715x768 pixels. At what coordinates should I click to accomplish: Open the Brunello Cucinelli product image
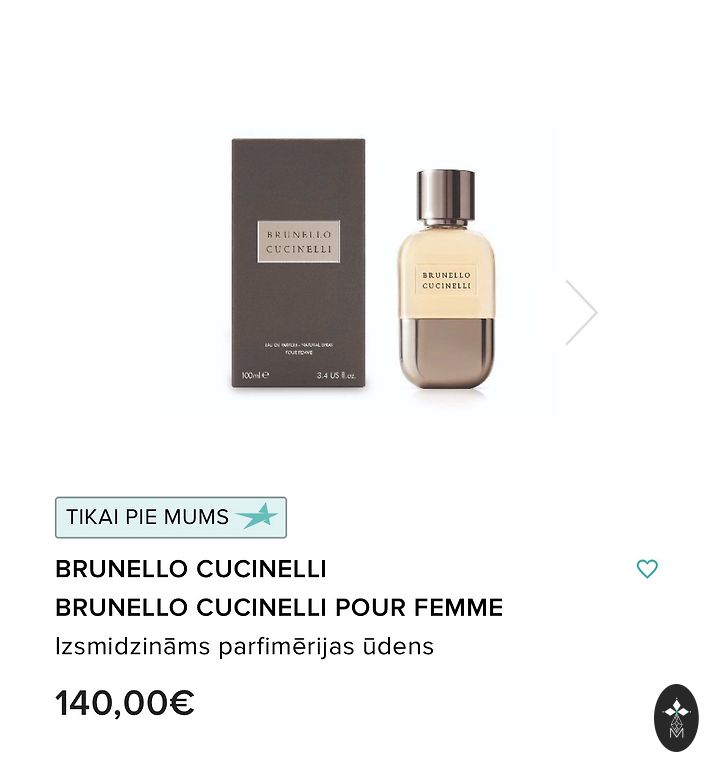tap(358, 268)
